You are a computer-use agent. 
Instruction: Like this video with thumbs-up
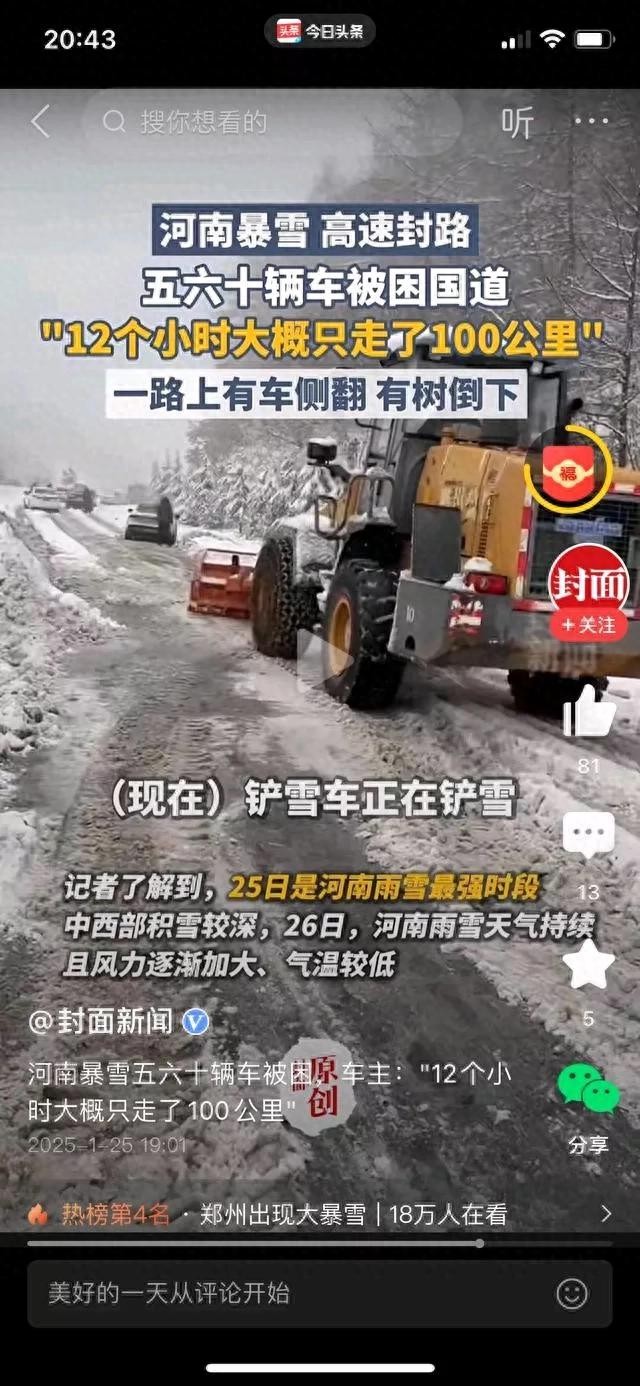click(x=589, y=712)
